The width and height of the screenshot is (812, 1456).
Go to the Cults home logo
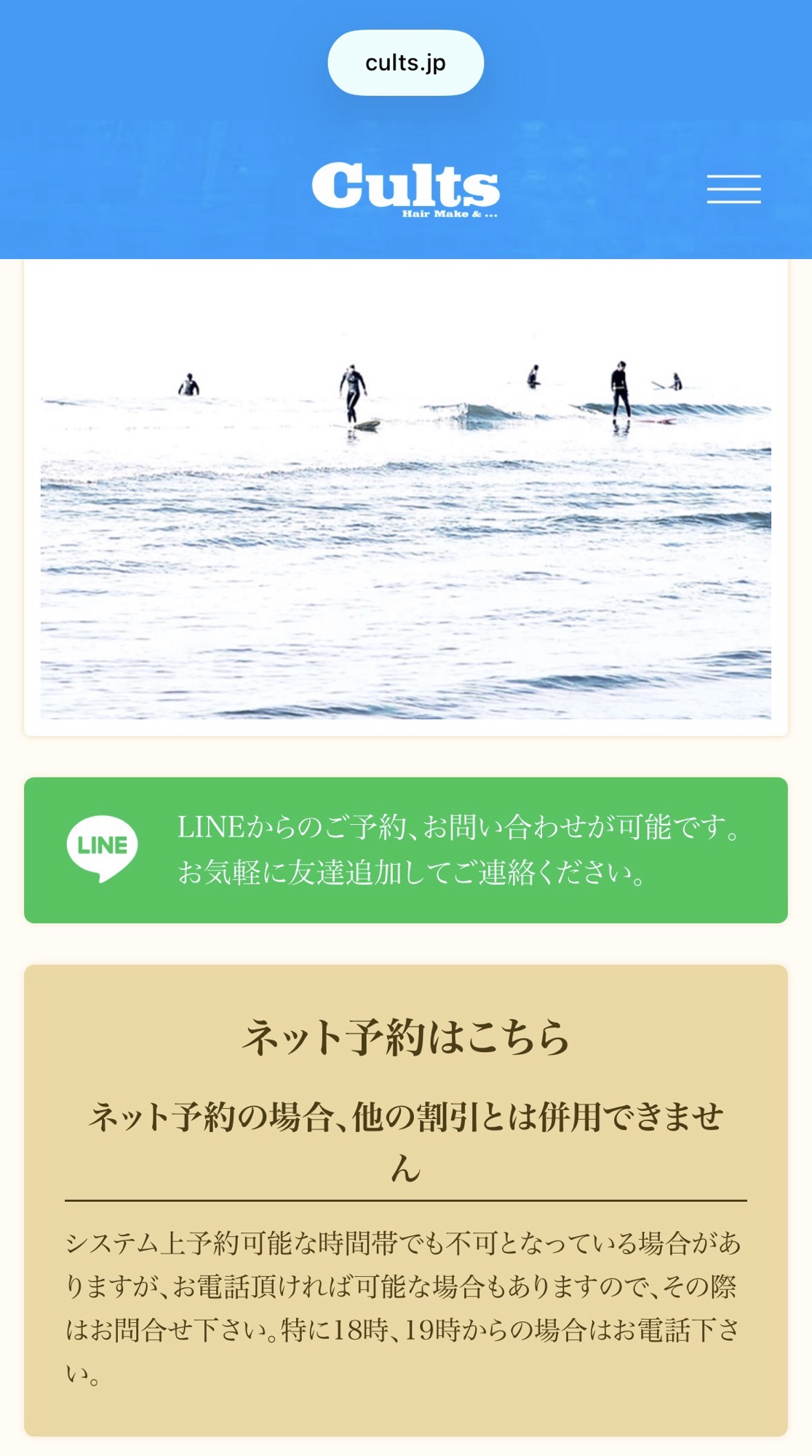tap(405, 189)
